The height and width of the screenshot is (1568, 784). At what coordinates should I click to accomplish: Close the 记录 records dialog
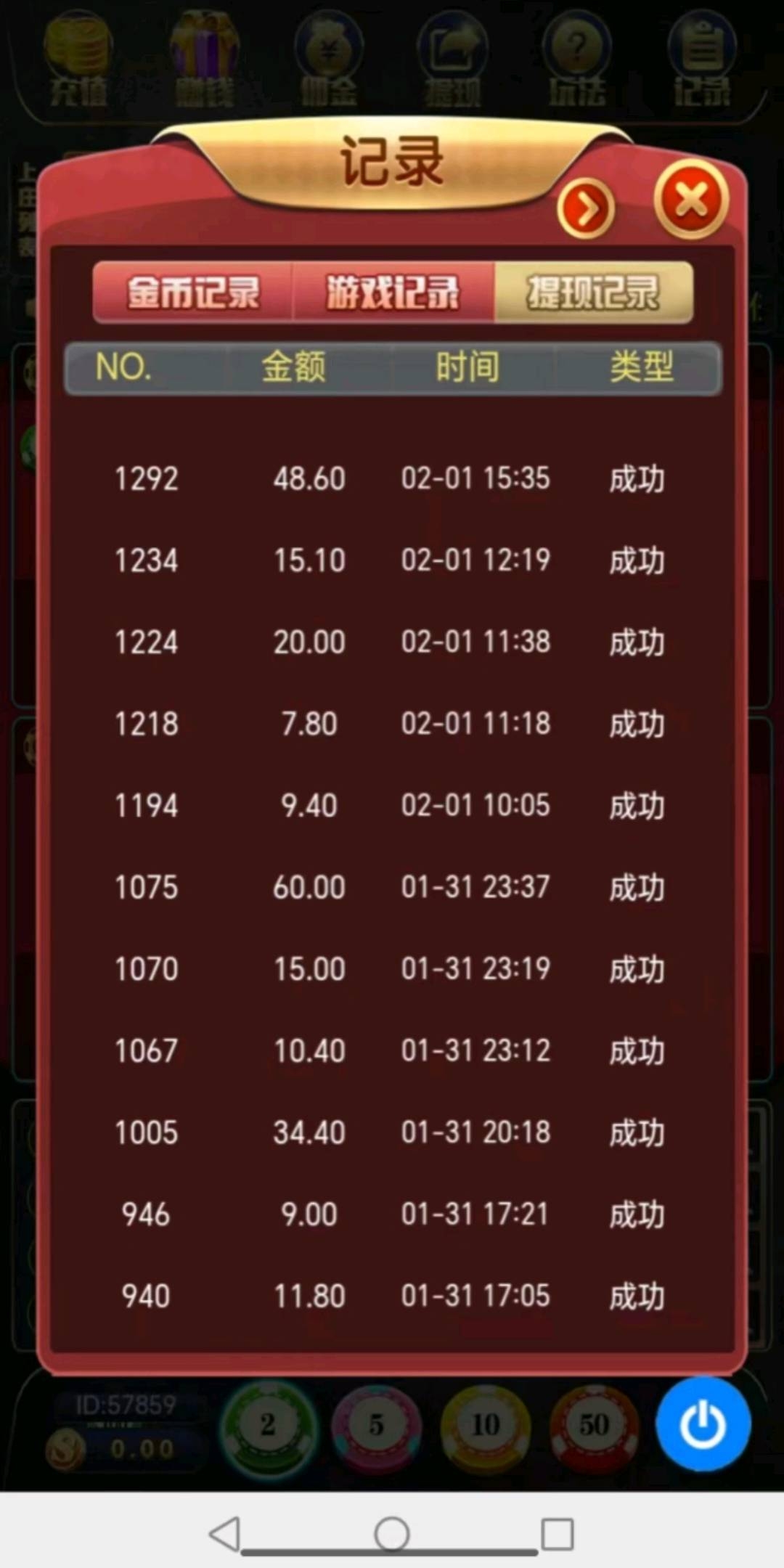coord(690,200)
